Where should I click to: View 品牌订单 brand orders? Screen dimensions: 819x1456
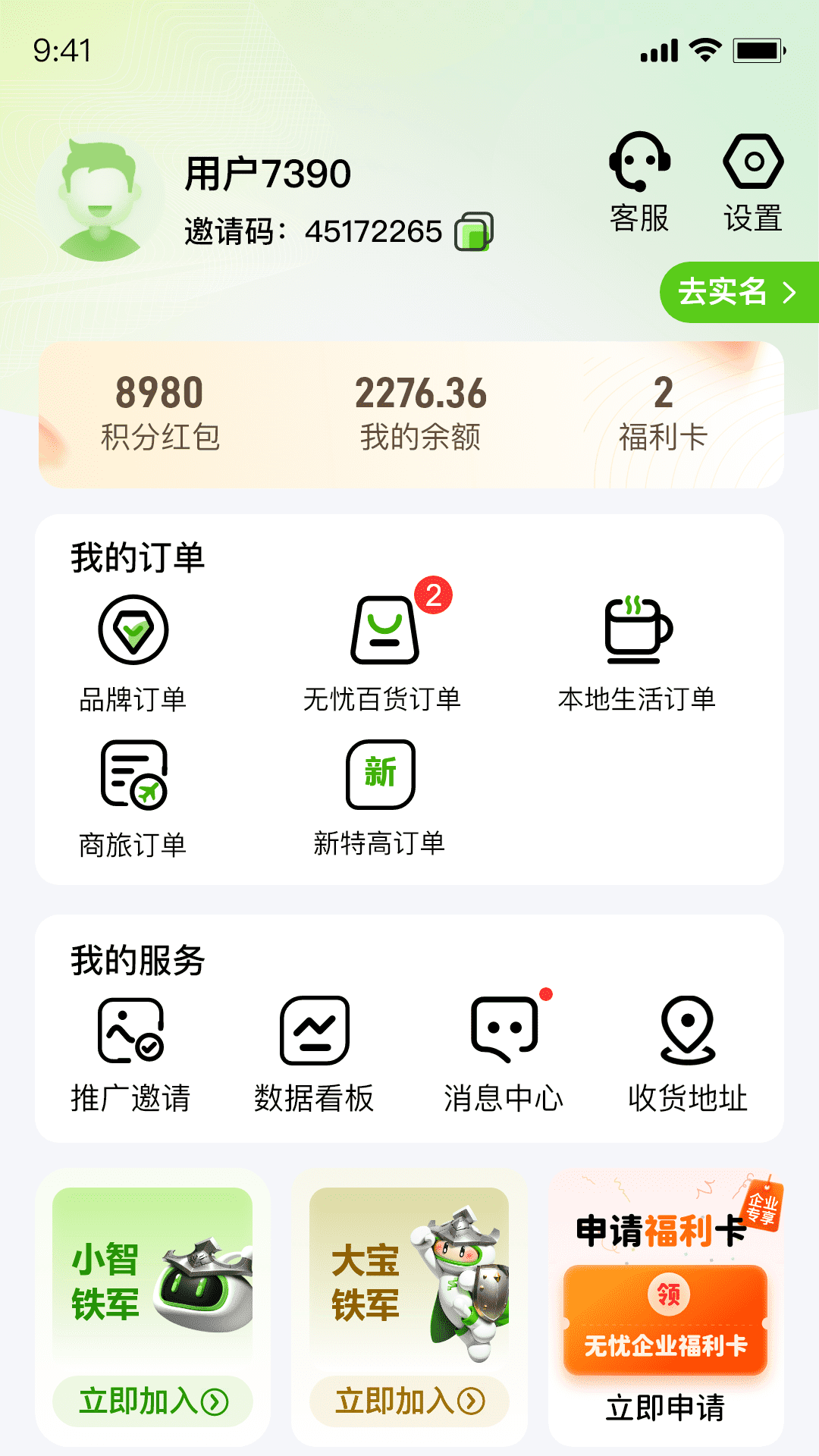(133, 652)
